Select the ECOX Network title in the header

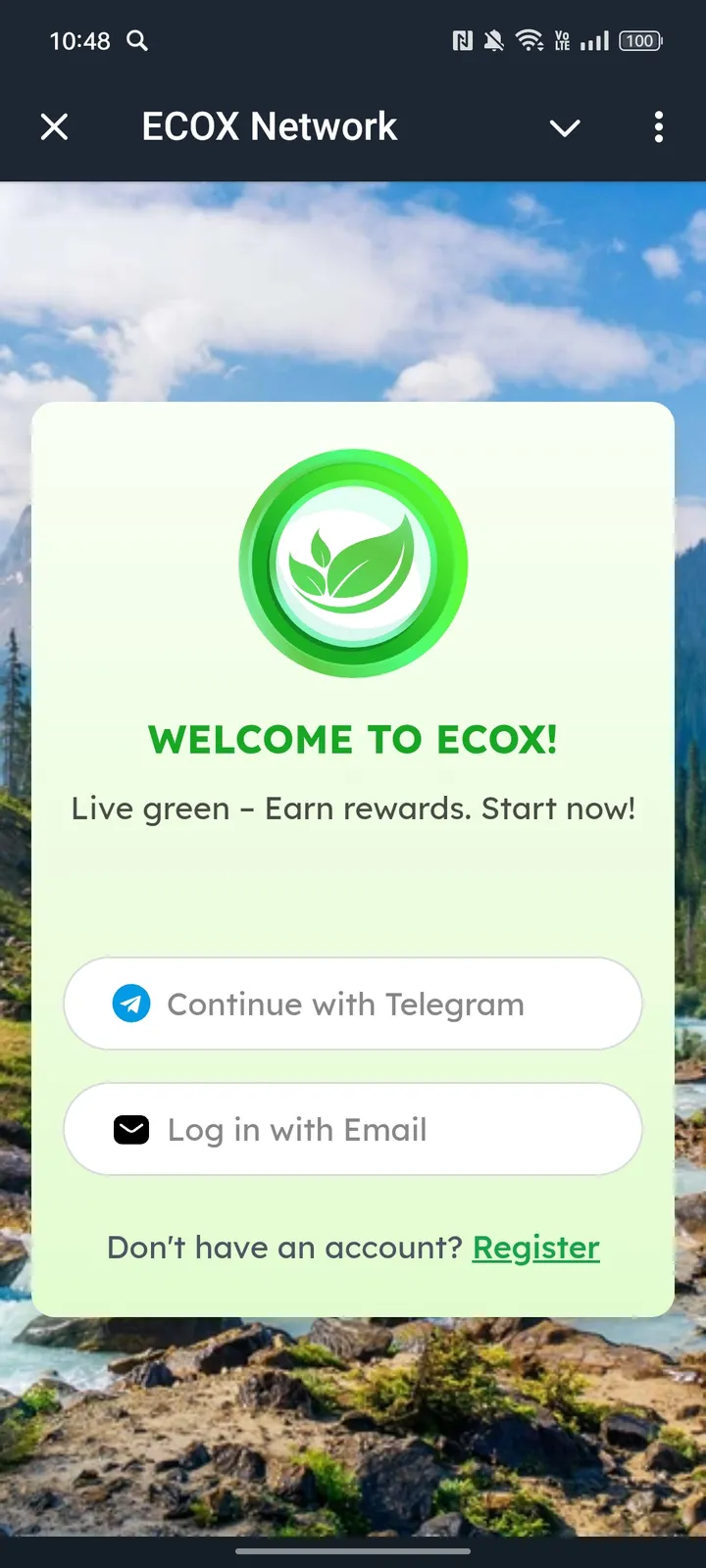coord(269,125)
